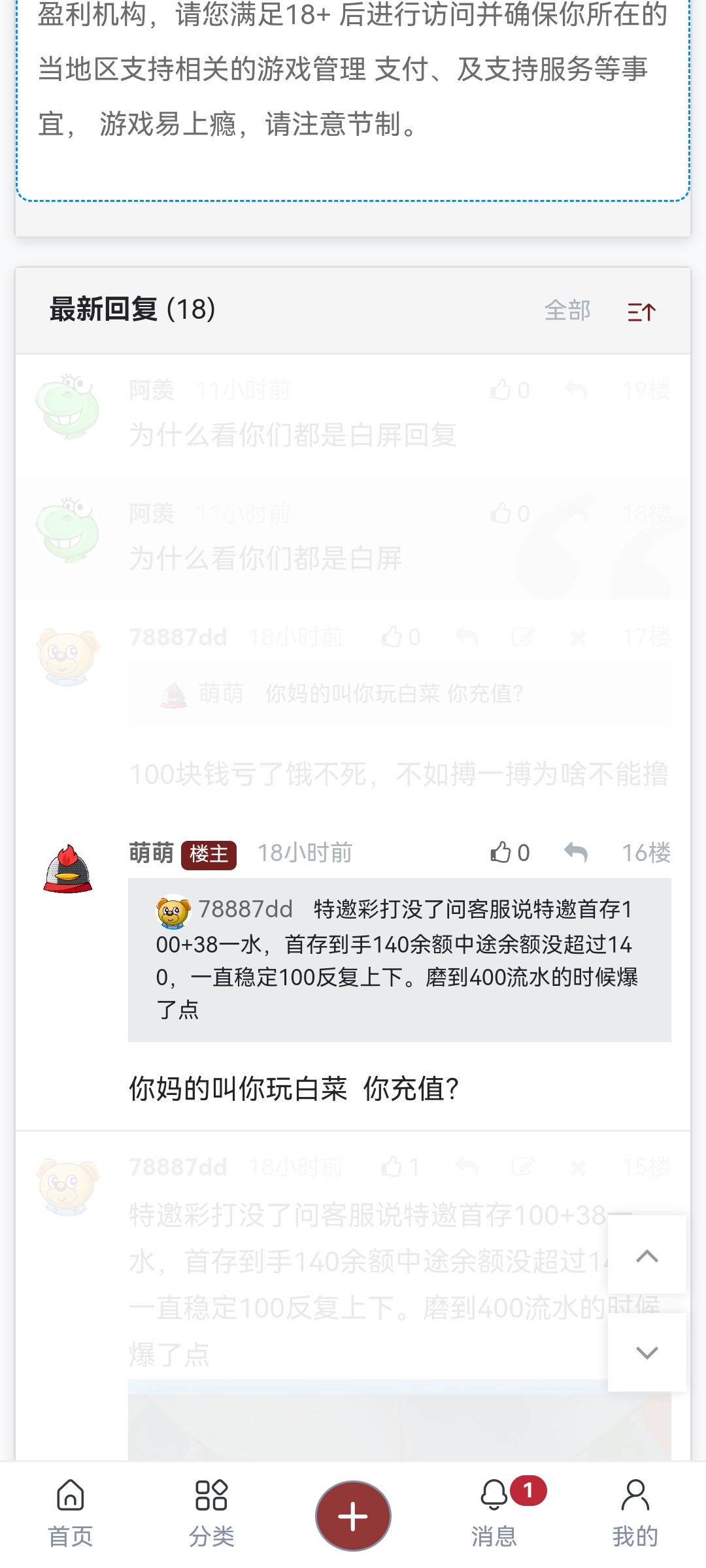Delete 78887dd's 17楼 reply
Viewport: 706px width, 1568px height.
point(578,637)
